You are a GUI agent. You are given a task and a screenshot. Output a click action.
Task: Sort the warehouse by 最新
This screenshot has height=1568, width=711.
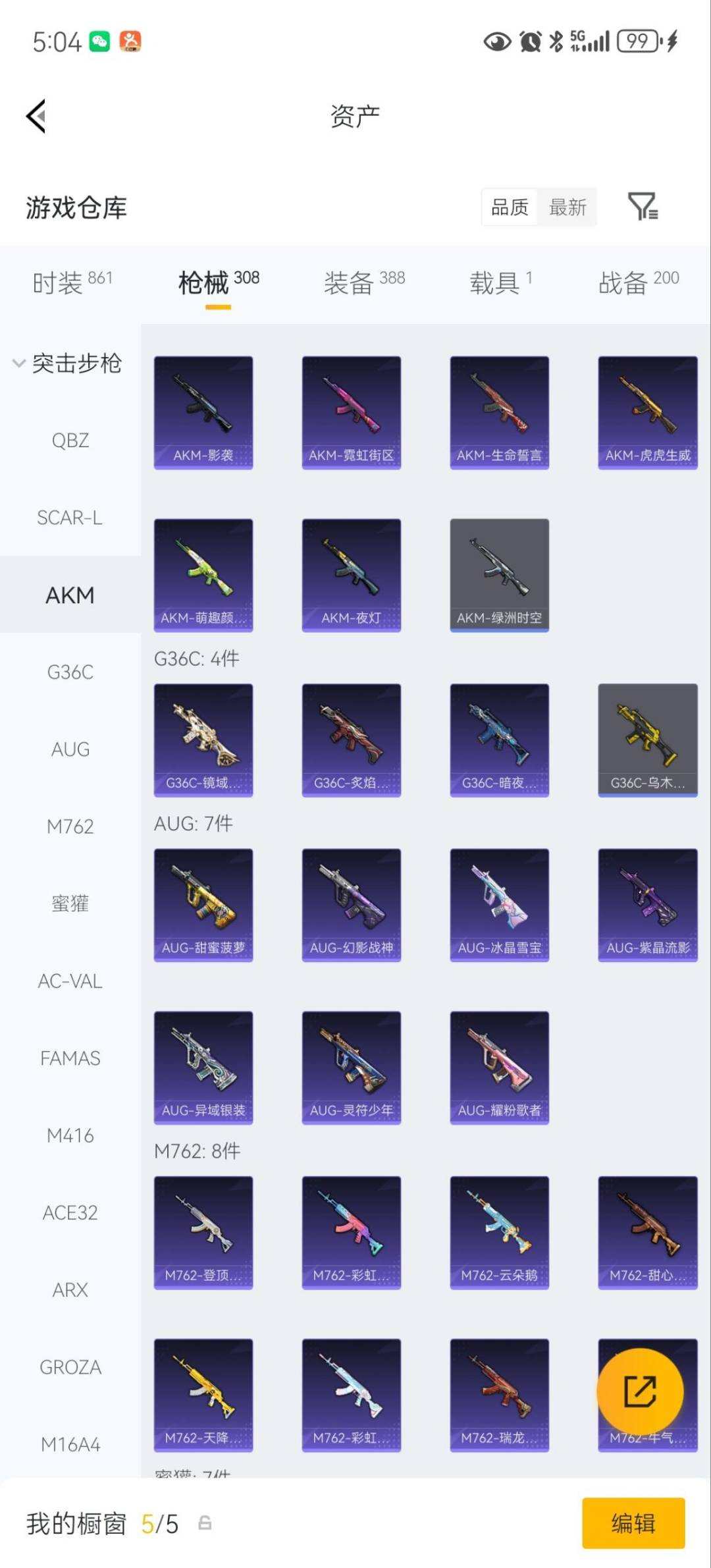[x=567, y=207]
